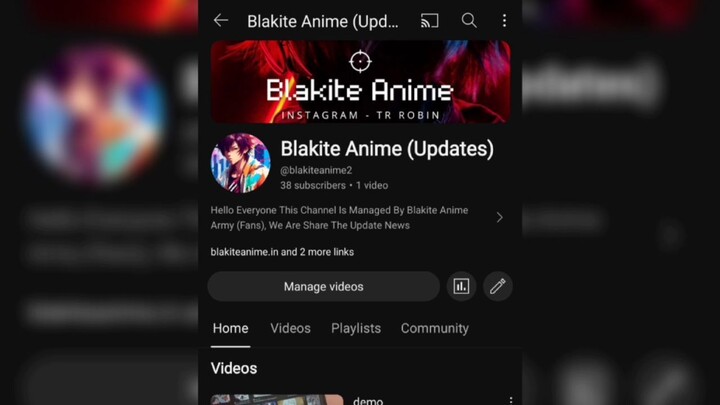Select the Home tab
The image size is (720, 405).
click(230, 328)
